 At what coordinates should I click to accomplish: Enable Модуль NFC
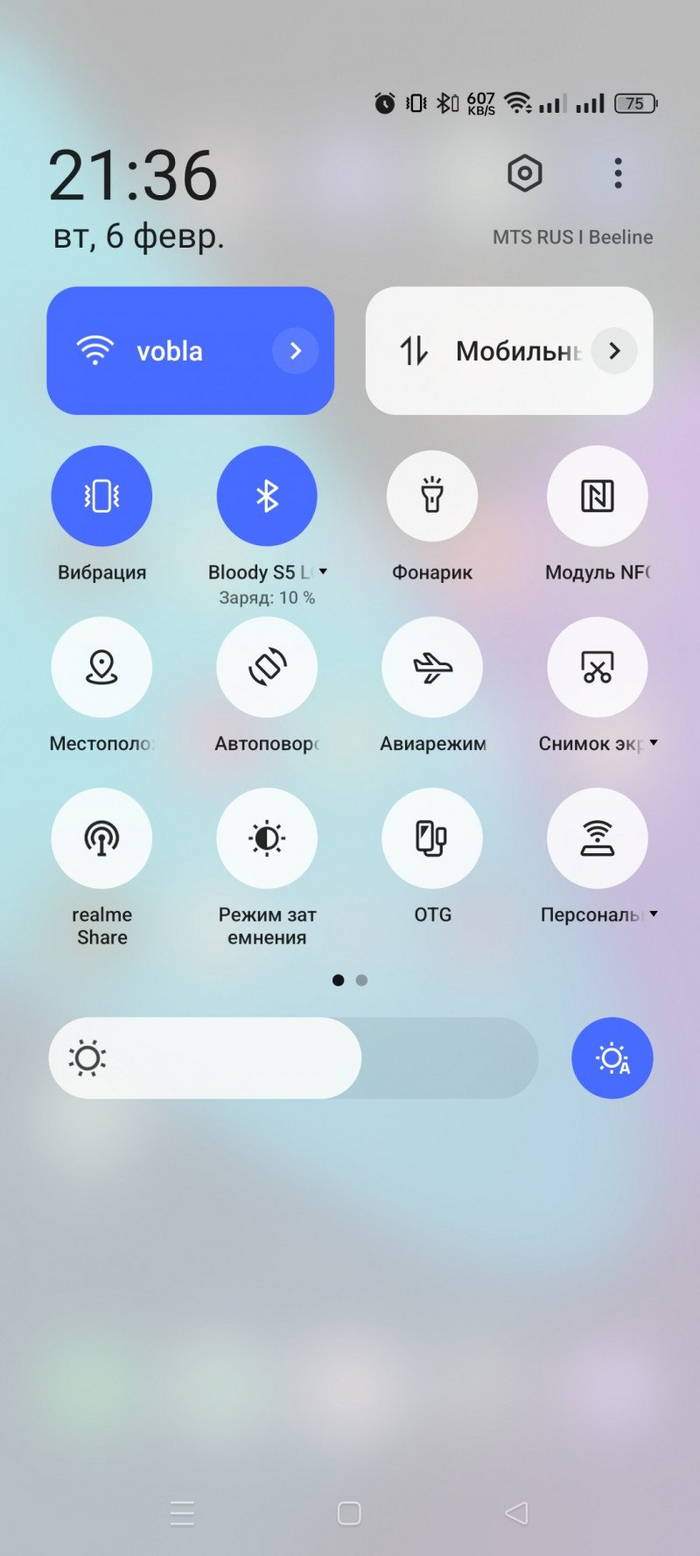point(597,496)
